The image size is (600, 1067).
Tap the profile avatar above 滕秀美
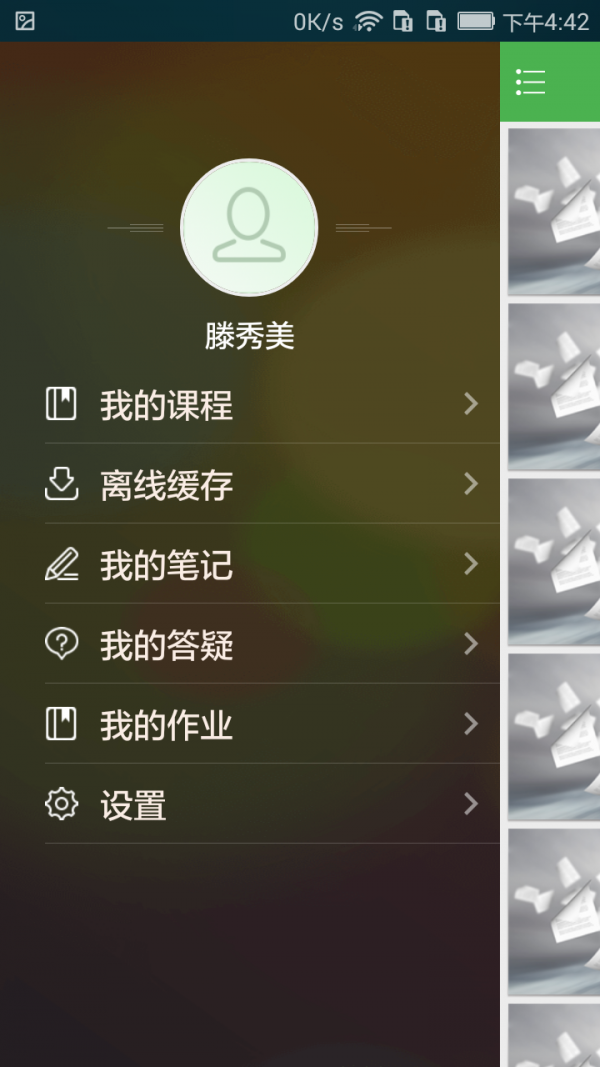(x=249, y=227)
